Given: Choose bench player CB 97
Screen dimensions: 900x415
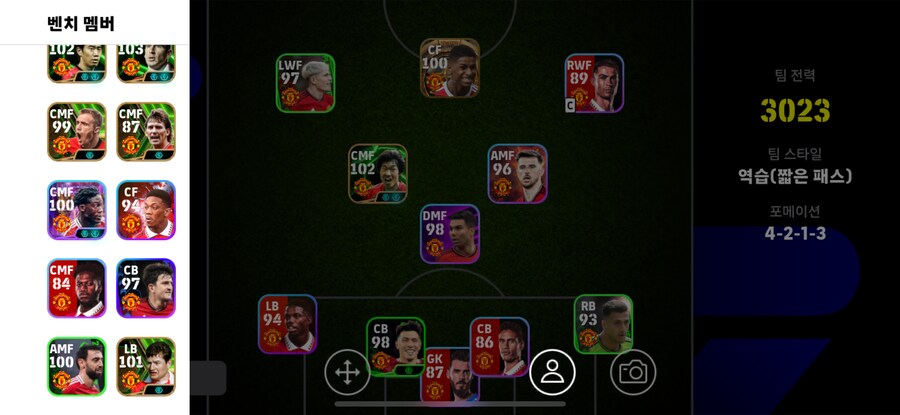Looking at the screenshot, I should tap(146, 288).
